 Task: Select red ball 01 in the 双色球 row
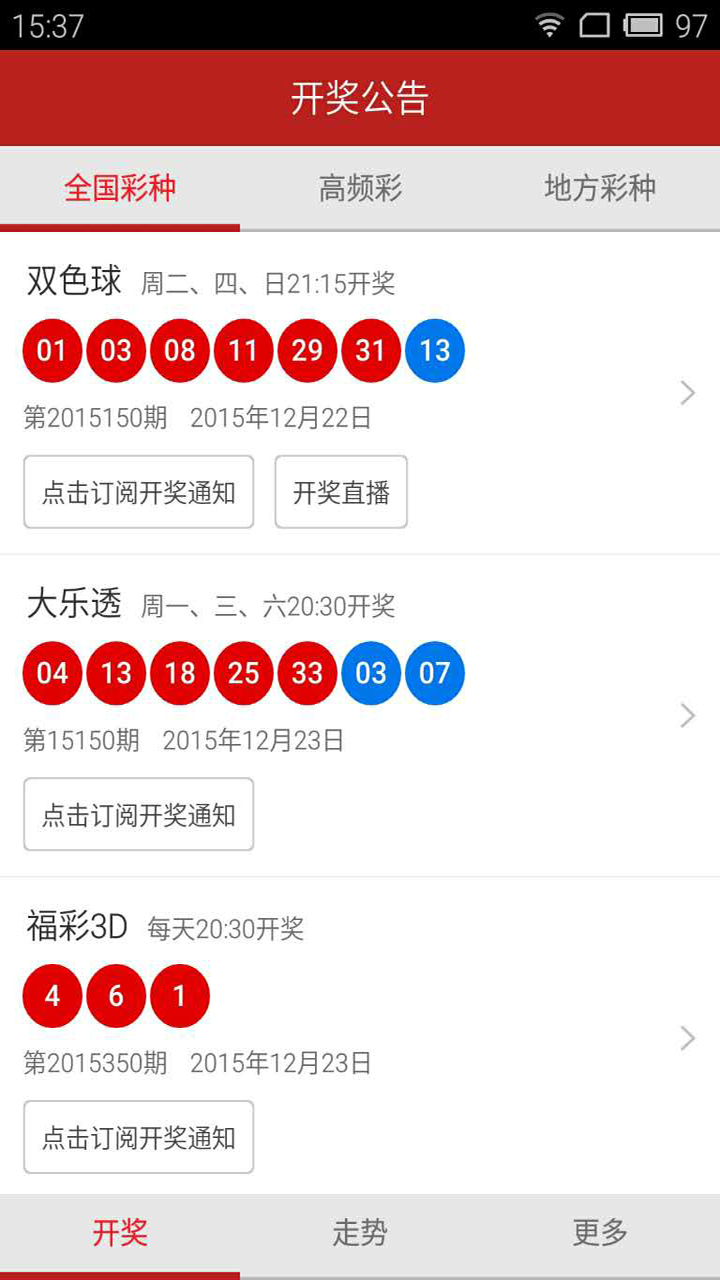(52, 350)
